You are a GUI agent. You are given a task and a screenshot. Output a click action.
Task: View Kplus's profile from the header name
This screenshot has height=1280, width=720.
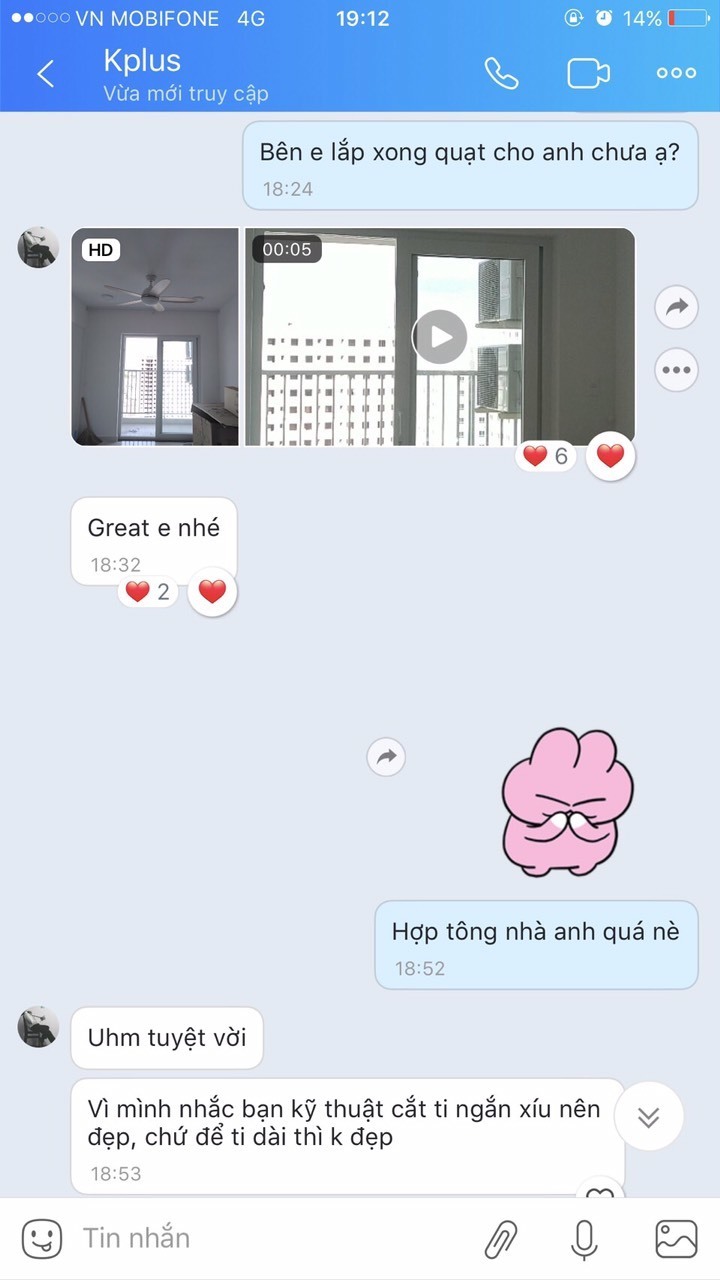142,61
